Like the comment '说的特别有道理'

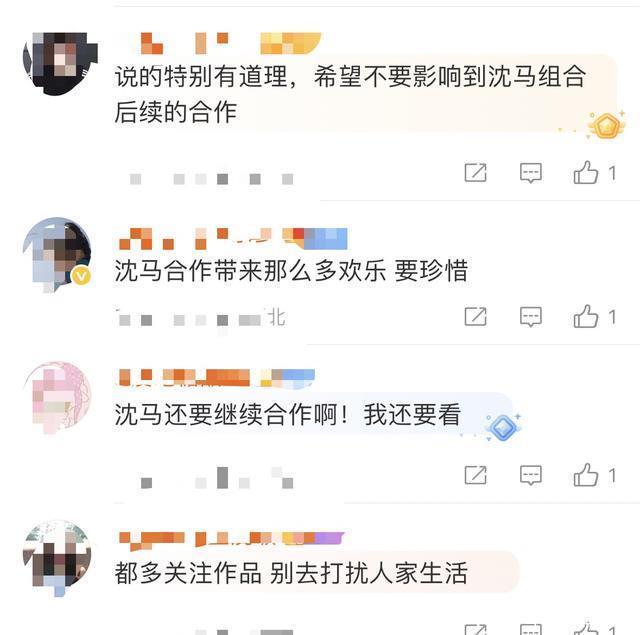pos(587,173)
